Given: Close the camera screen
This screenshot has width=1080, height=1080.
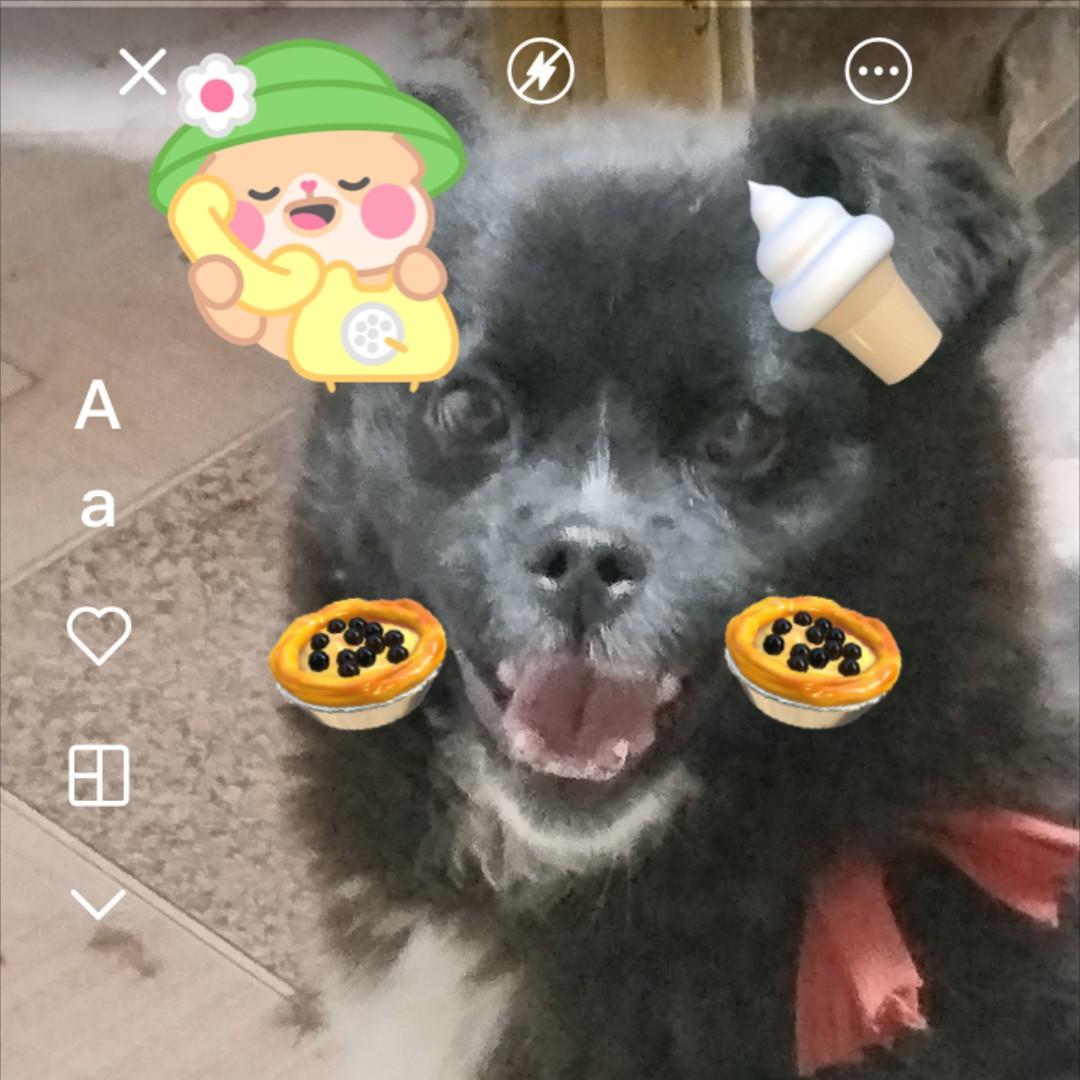Looking at the screenshot, I should click(x=142, y=73).
